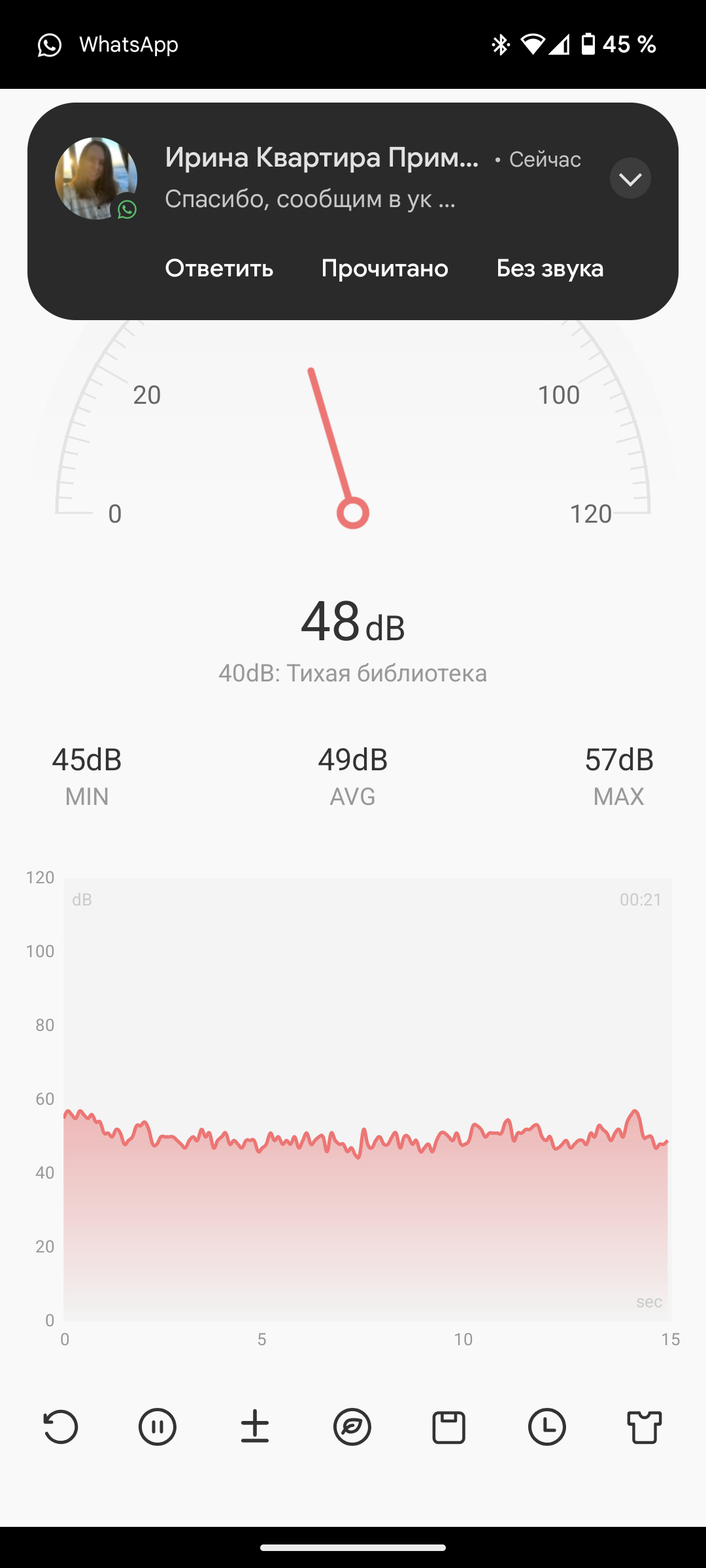This screenshot has width=706, height=1568.
Task: Open the plus-minus calibration control
Action: click(255, 1427)
